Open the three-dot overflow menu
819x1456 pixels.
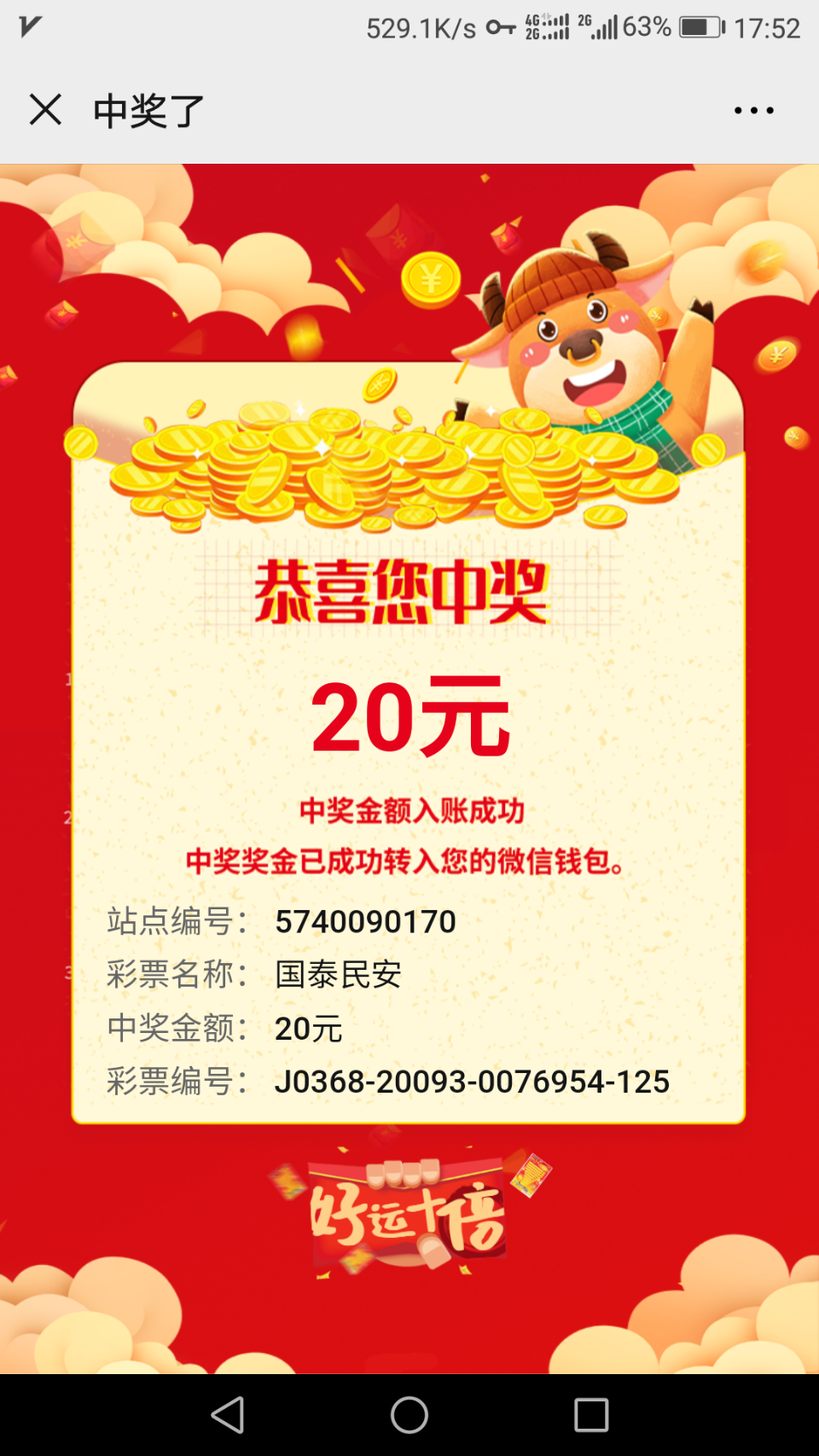click(x=754, y=110)
